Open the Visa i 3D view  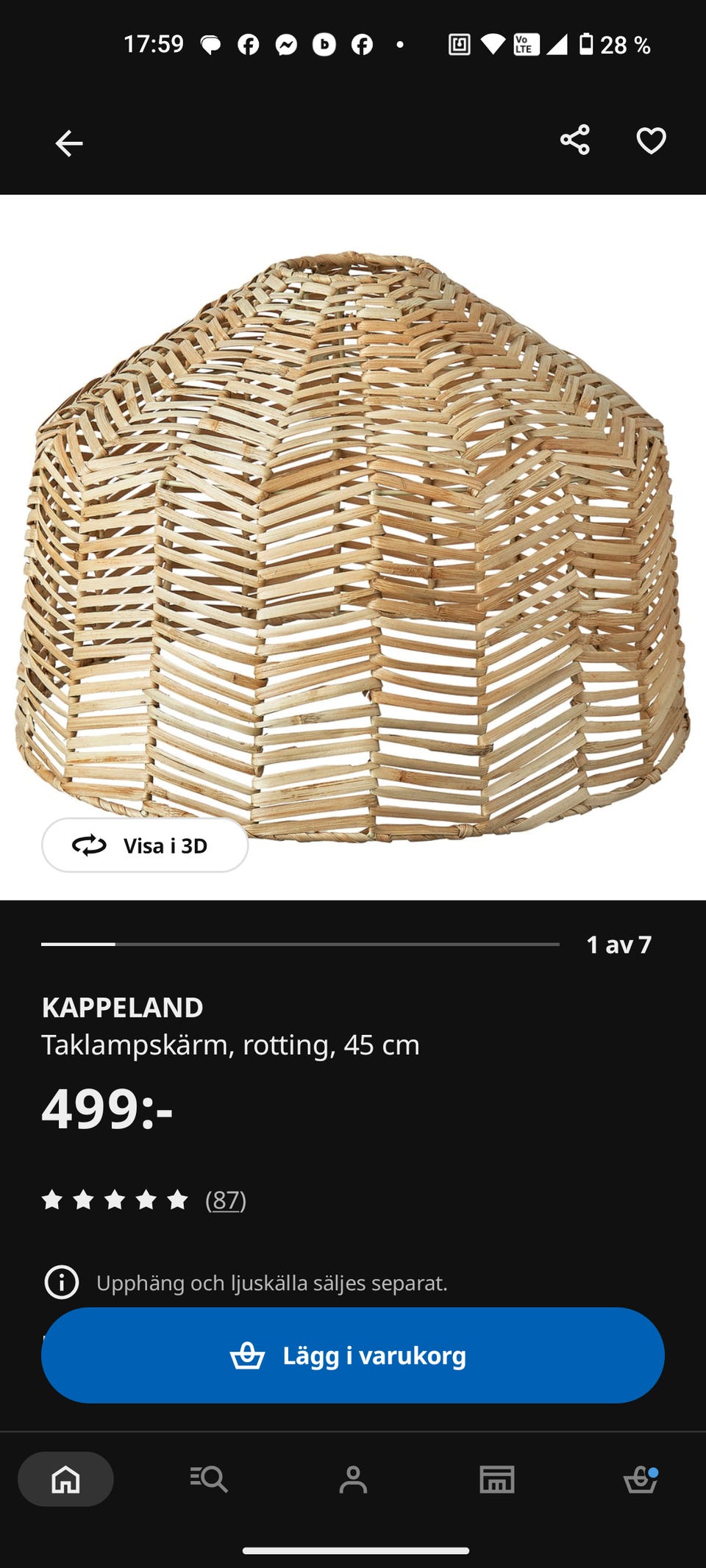(x=145, y=845)
